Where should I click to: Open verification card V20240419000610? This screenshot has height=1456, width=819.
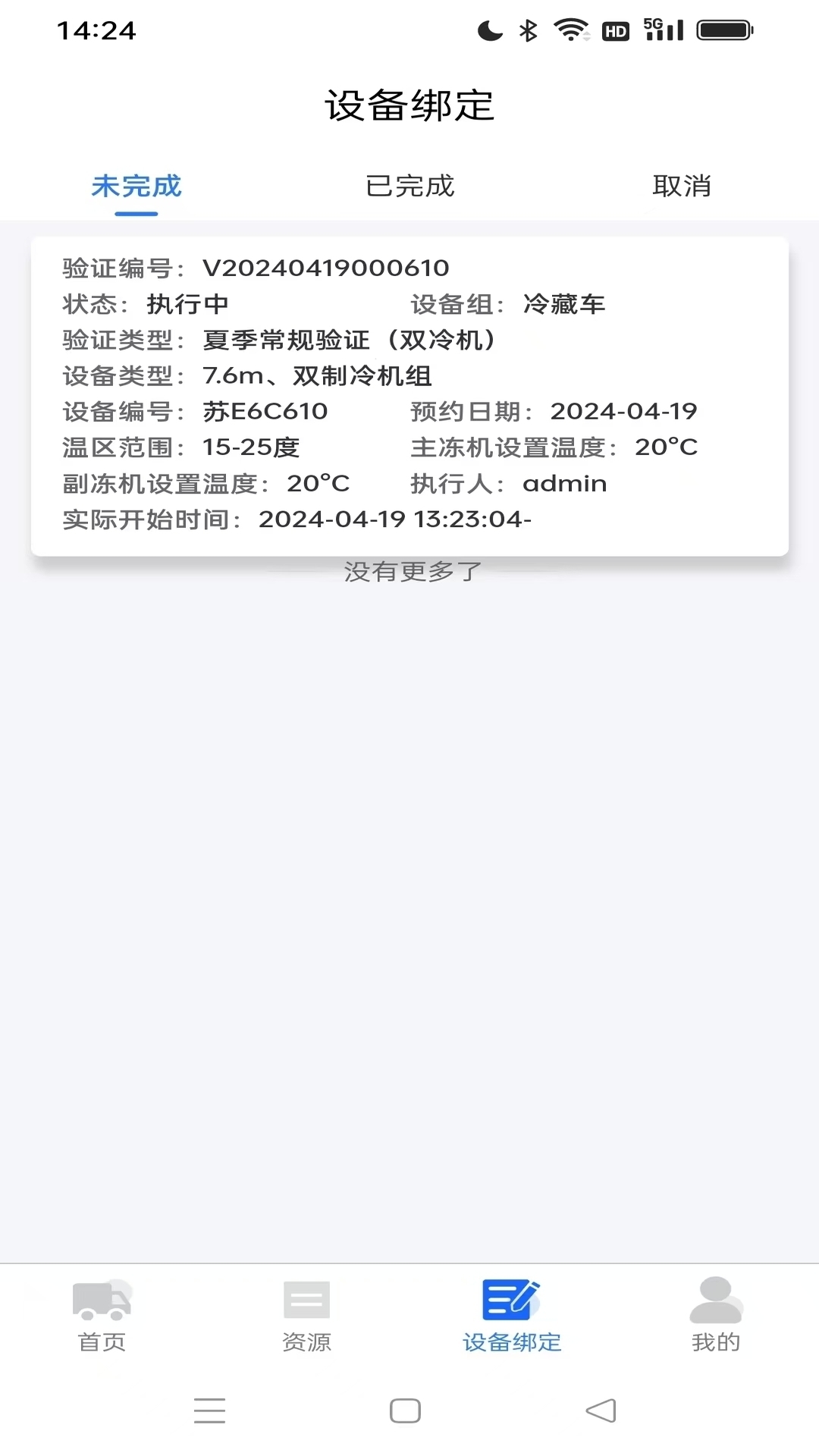click(x=409, y=394)
